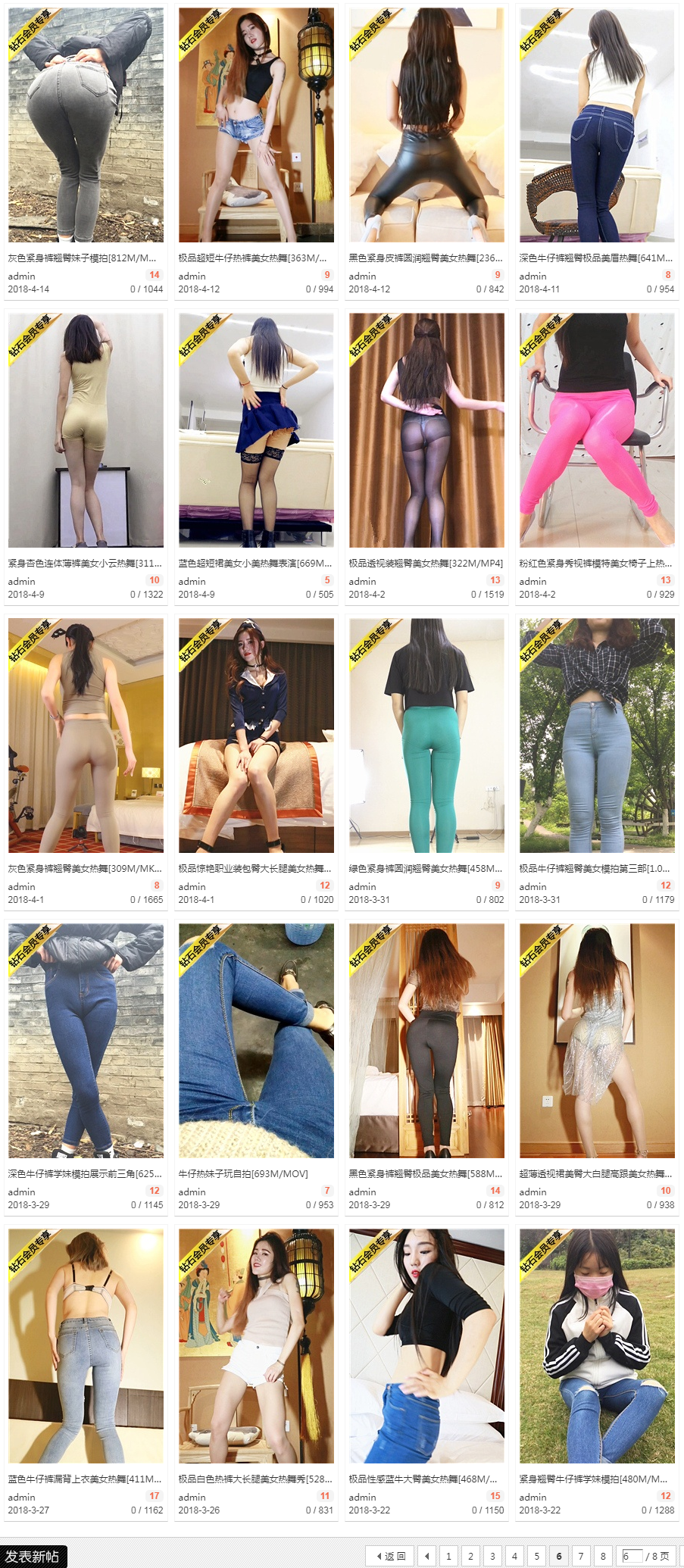Go to the previous page arrow
Image resolution: width=684 pixels, height=1568 pixels.
point(426,1556)
